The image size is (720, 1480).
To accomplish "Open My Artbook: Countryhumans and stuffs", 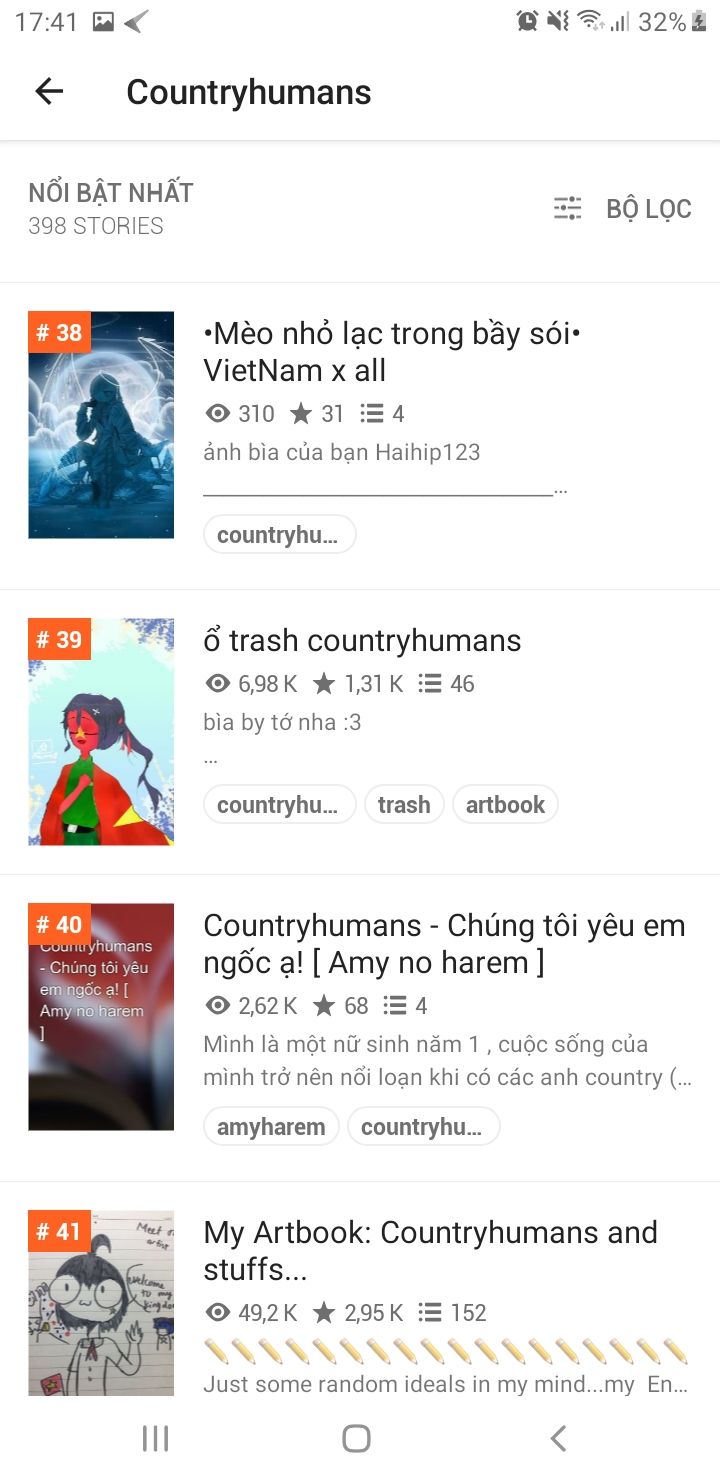I will 430,1251.
